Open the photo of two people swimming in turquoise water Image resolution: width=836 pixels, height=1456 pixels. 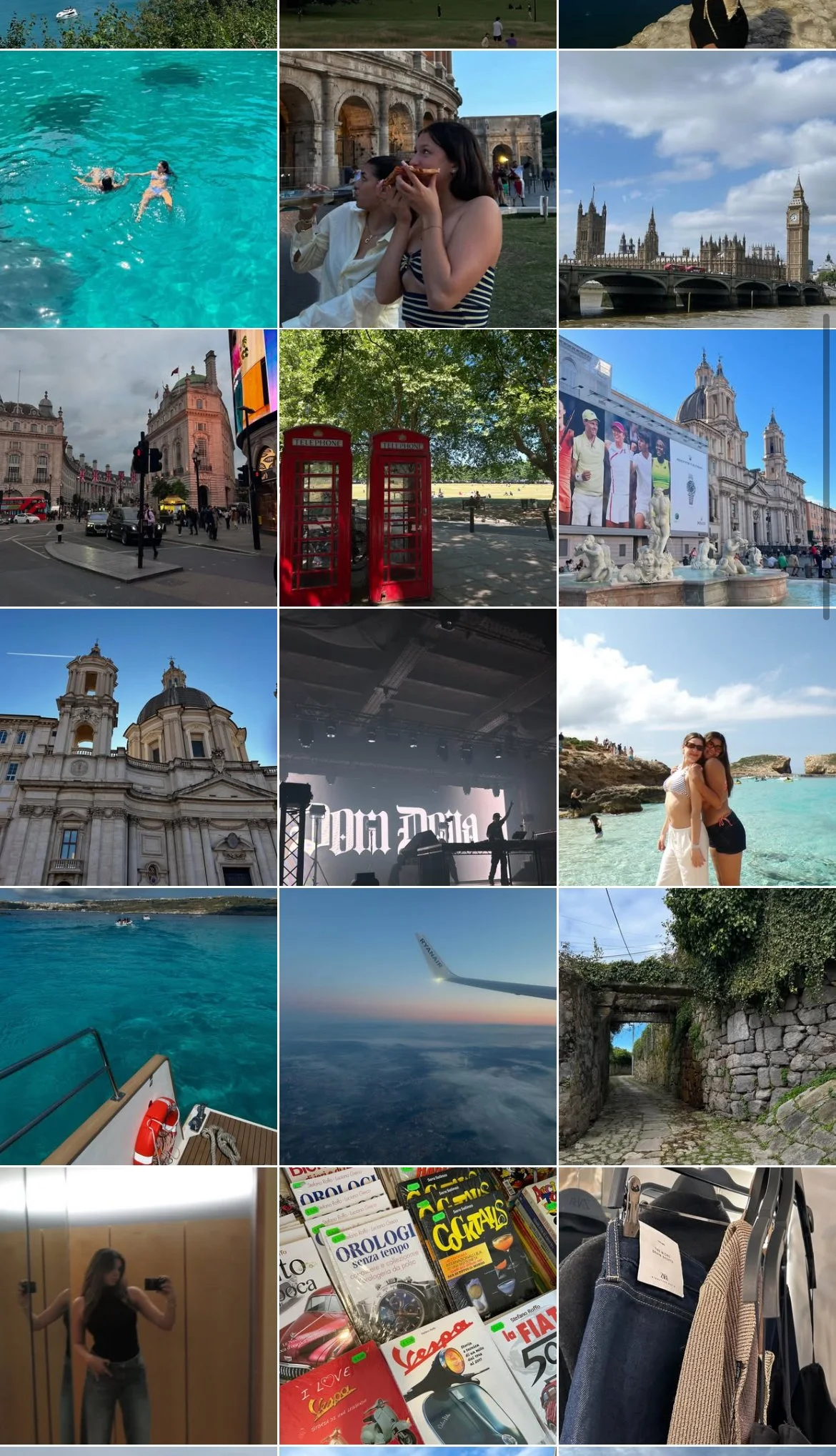coord(138,189)
